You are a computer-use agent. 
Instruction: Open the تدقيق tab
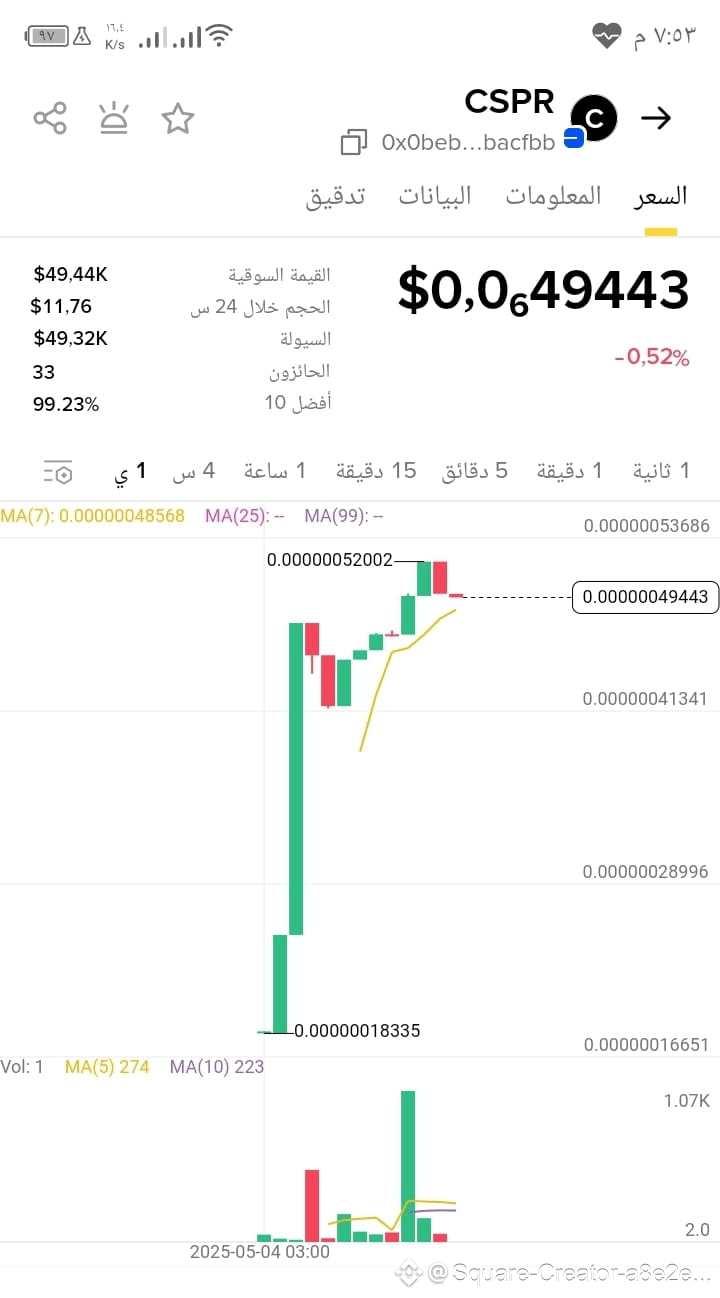click(335, 196)
